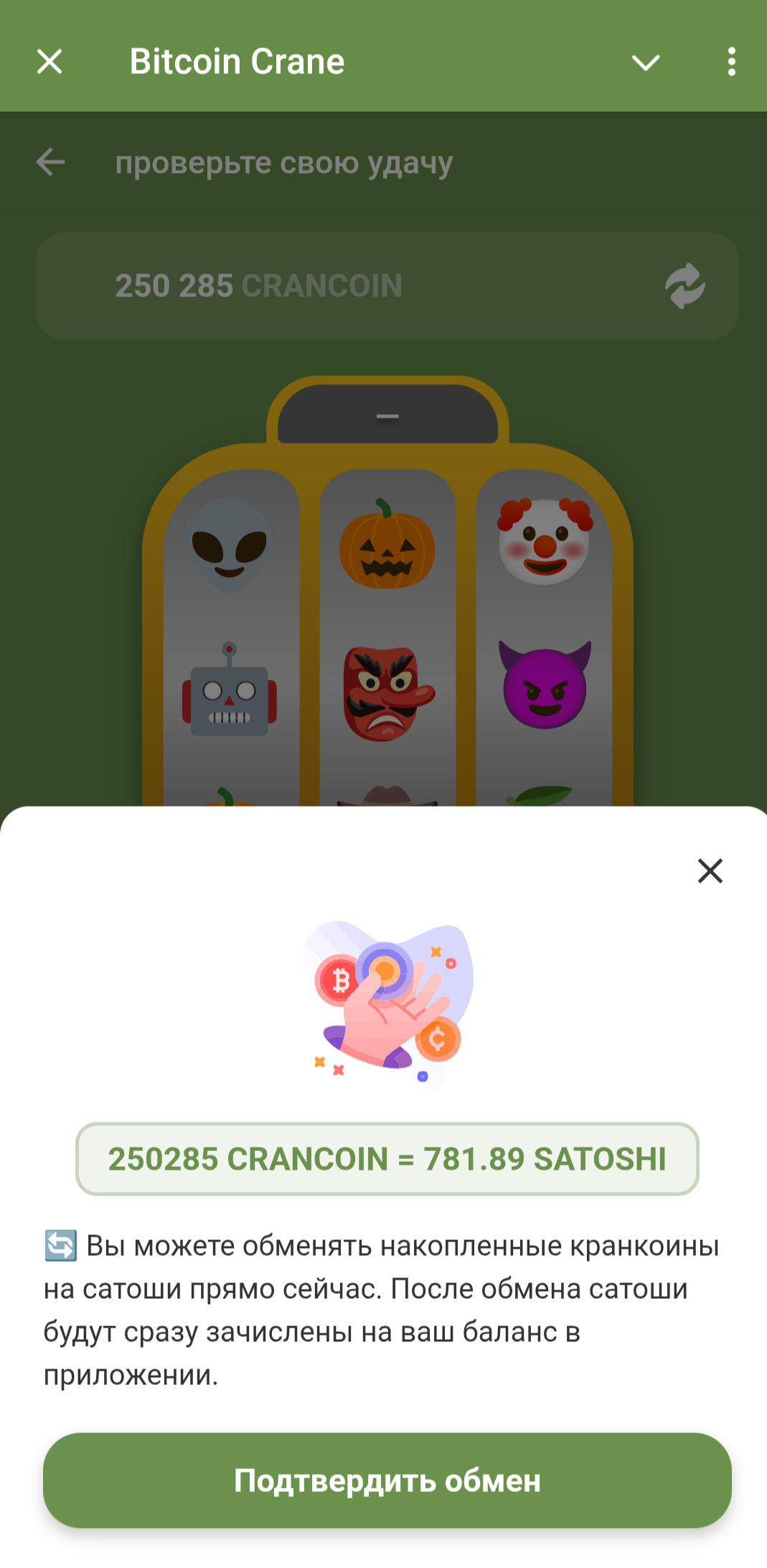Collapse the Bitcoin Crane window with chevron
The height and width of the screenshot is (1568, 767).
(x=645, y=63)
